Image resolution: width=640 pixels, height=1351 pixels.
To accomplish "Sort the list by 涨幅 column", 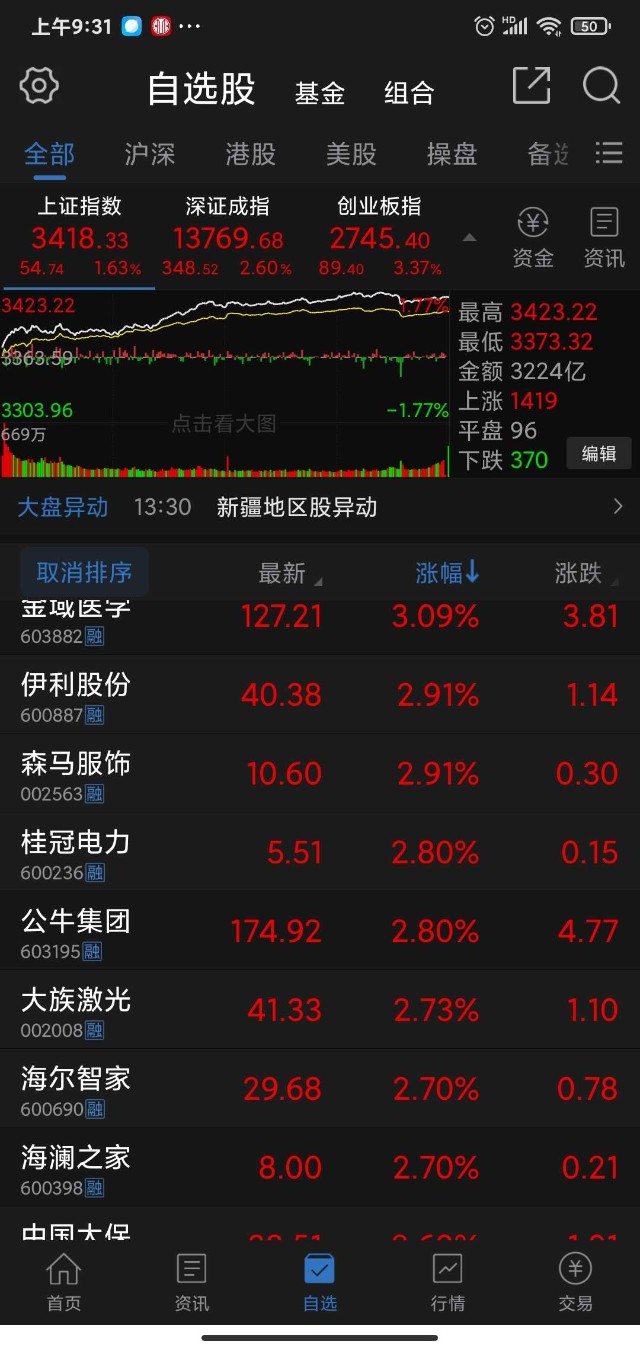I will click(447, 573).
